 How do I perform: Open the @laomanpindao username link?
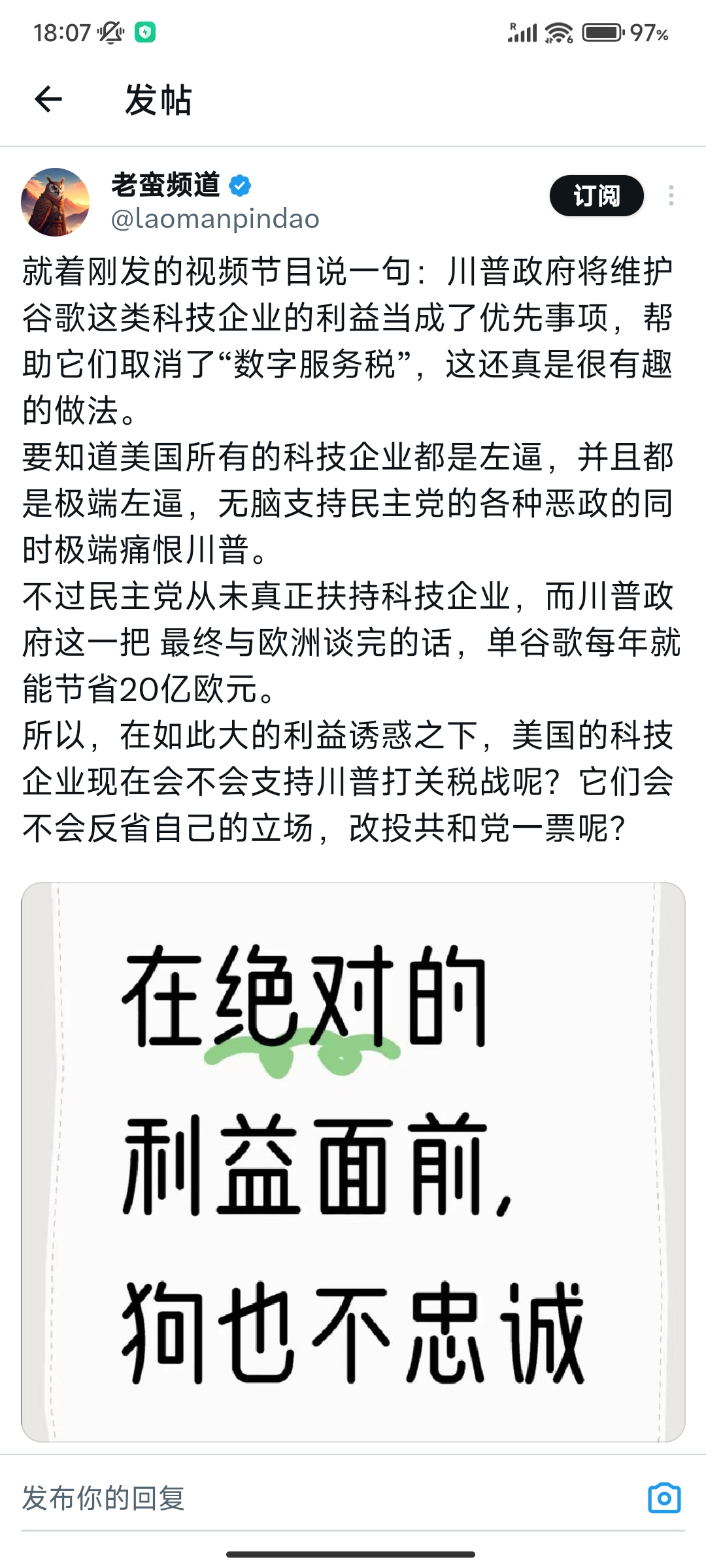pos(215,219)
